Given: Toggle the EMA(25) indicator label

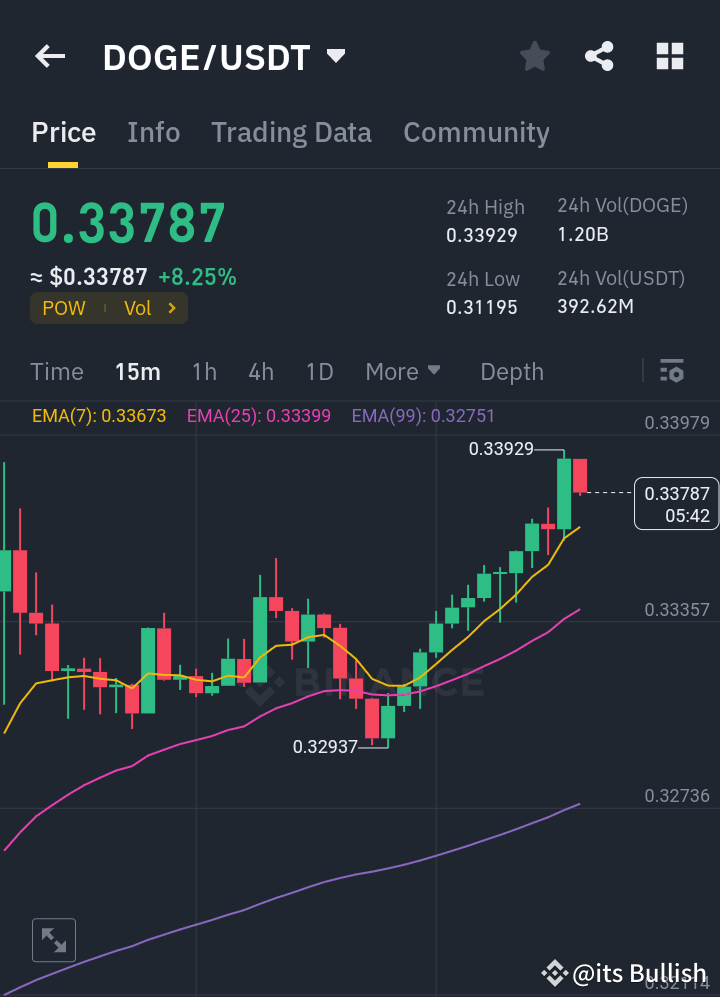Looking at the screenshot, I should [258, 415].
